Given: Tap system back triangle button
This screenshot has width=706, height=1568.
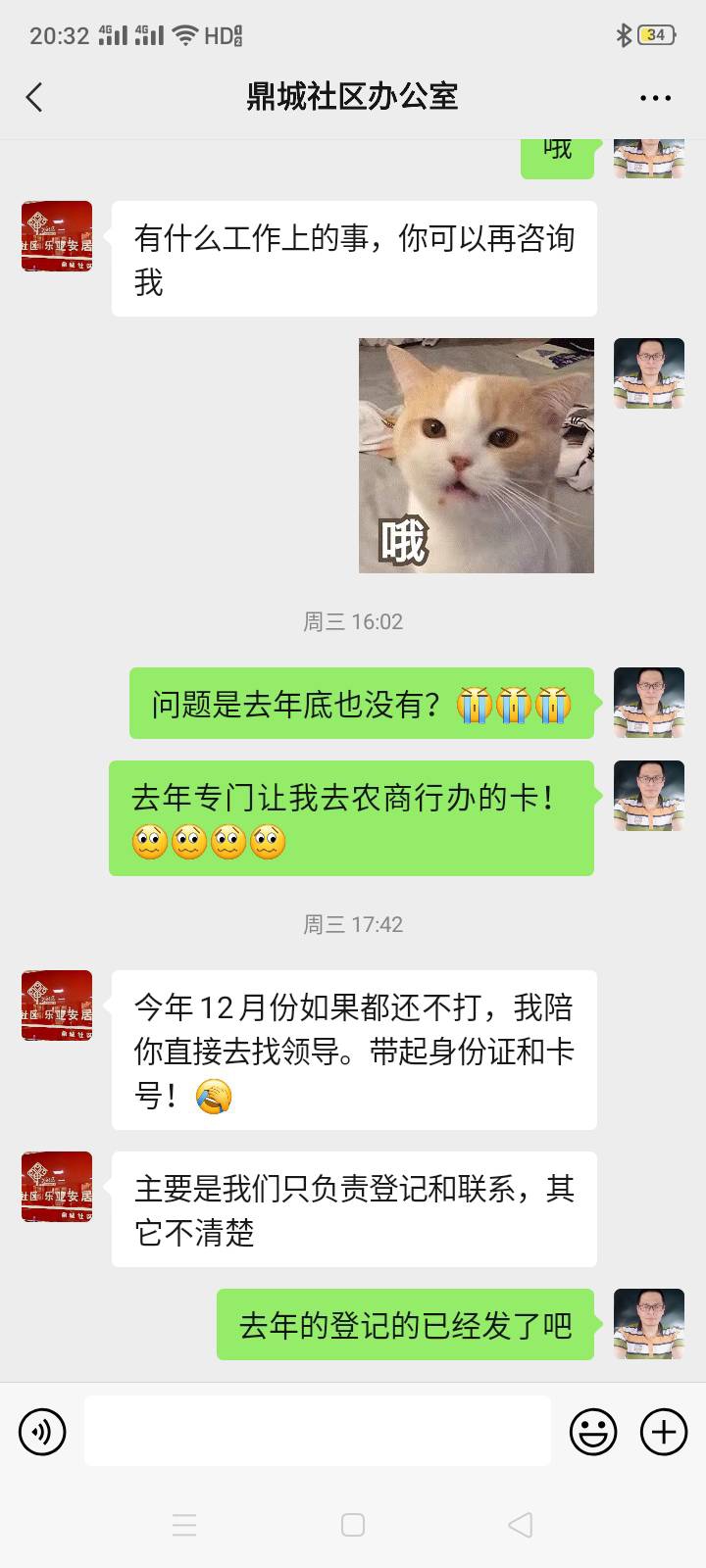Looking at the screenshot, I should tap(521, 1525).
